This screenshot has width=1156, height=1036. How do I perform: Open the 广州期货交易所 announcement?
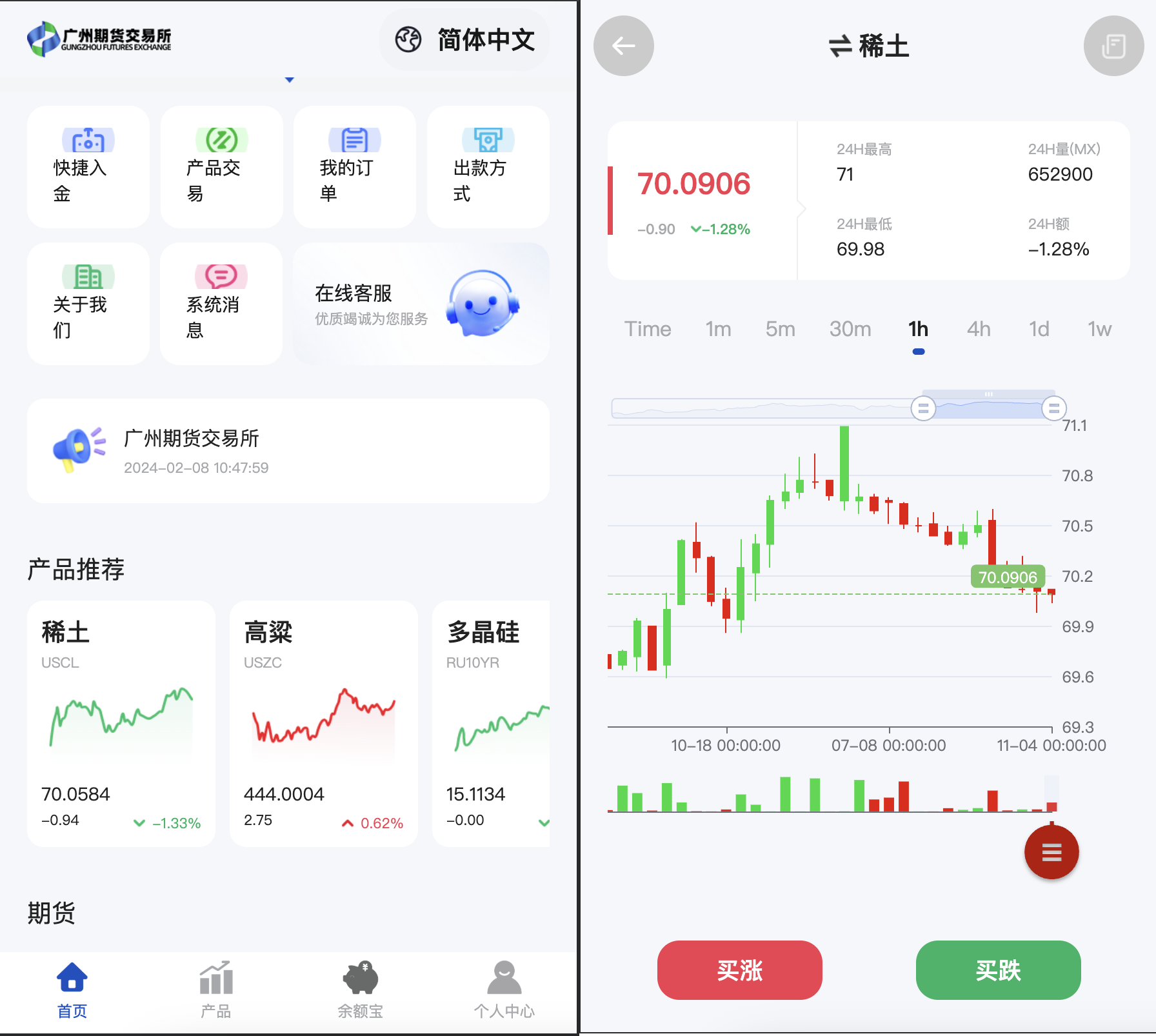pyautogui.click(x=288, y=450)
